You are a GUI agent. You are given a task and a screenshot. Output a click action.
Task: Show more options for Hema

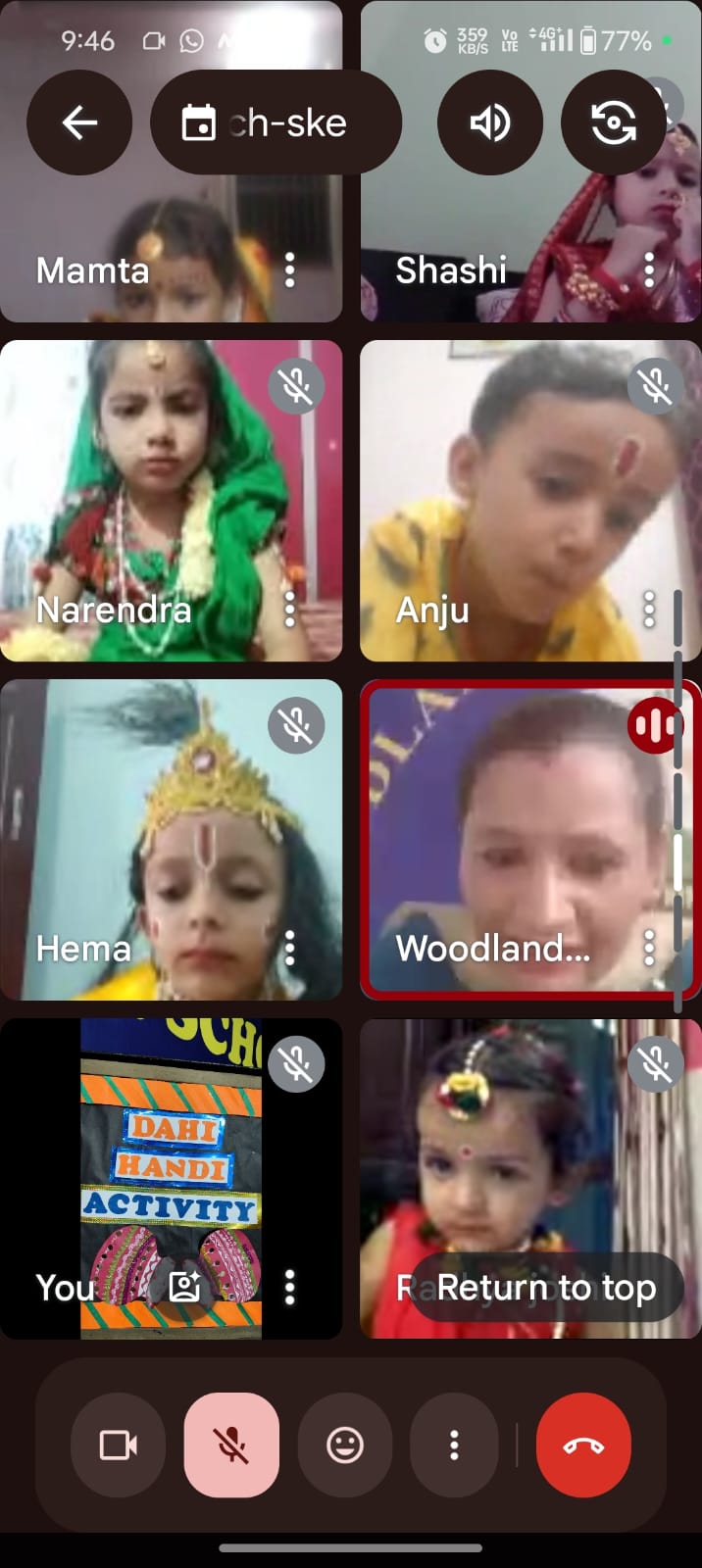(289, 948)
